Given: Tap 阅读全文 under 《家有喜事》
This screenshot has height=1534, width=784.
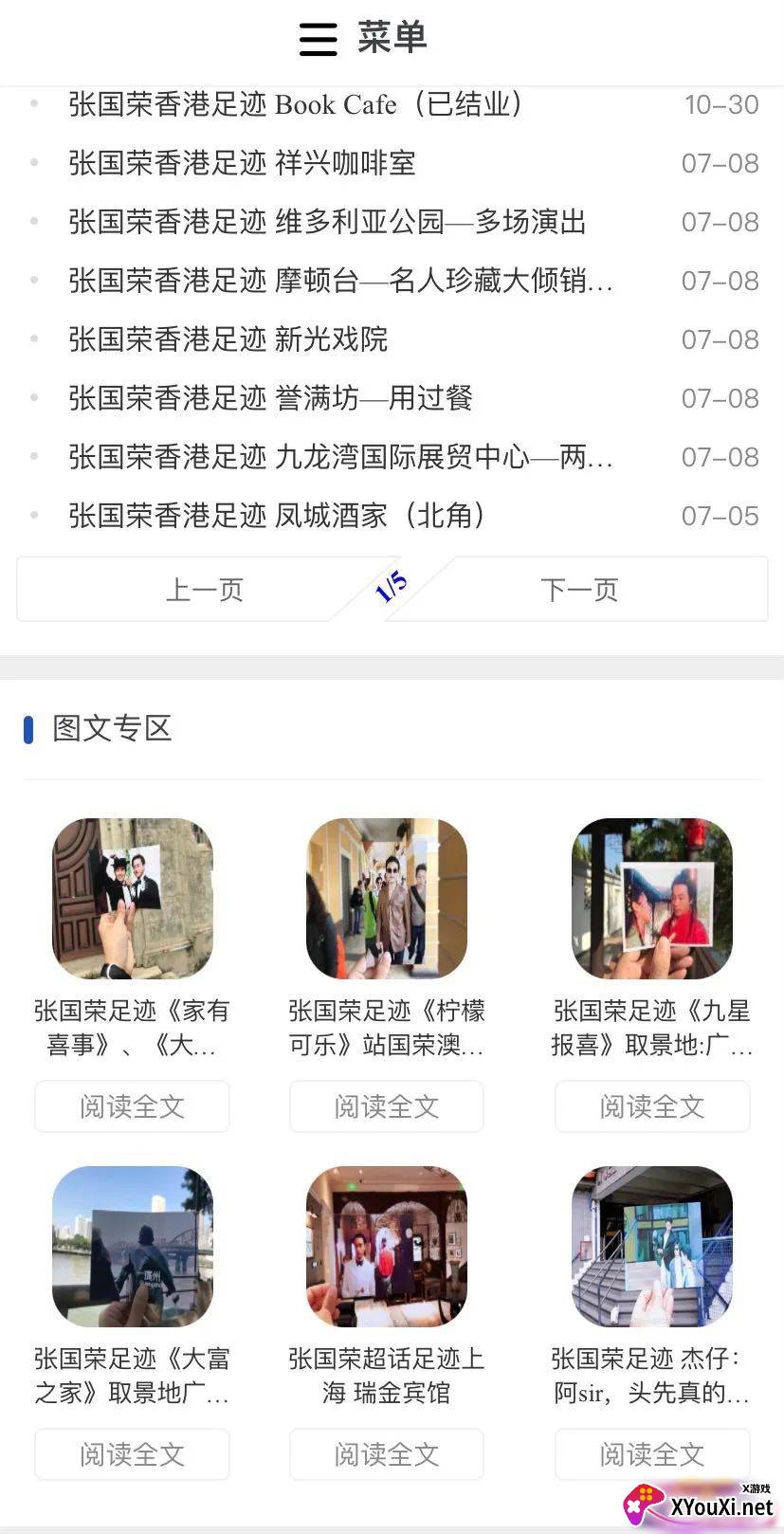Looking at the screenshot, I should pos(133,1106).
